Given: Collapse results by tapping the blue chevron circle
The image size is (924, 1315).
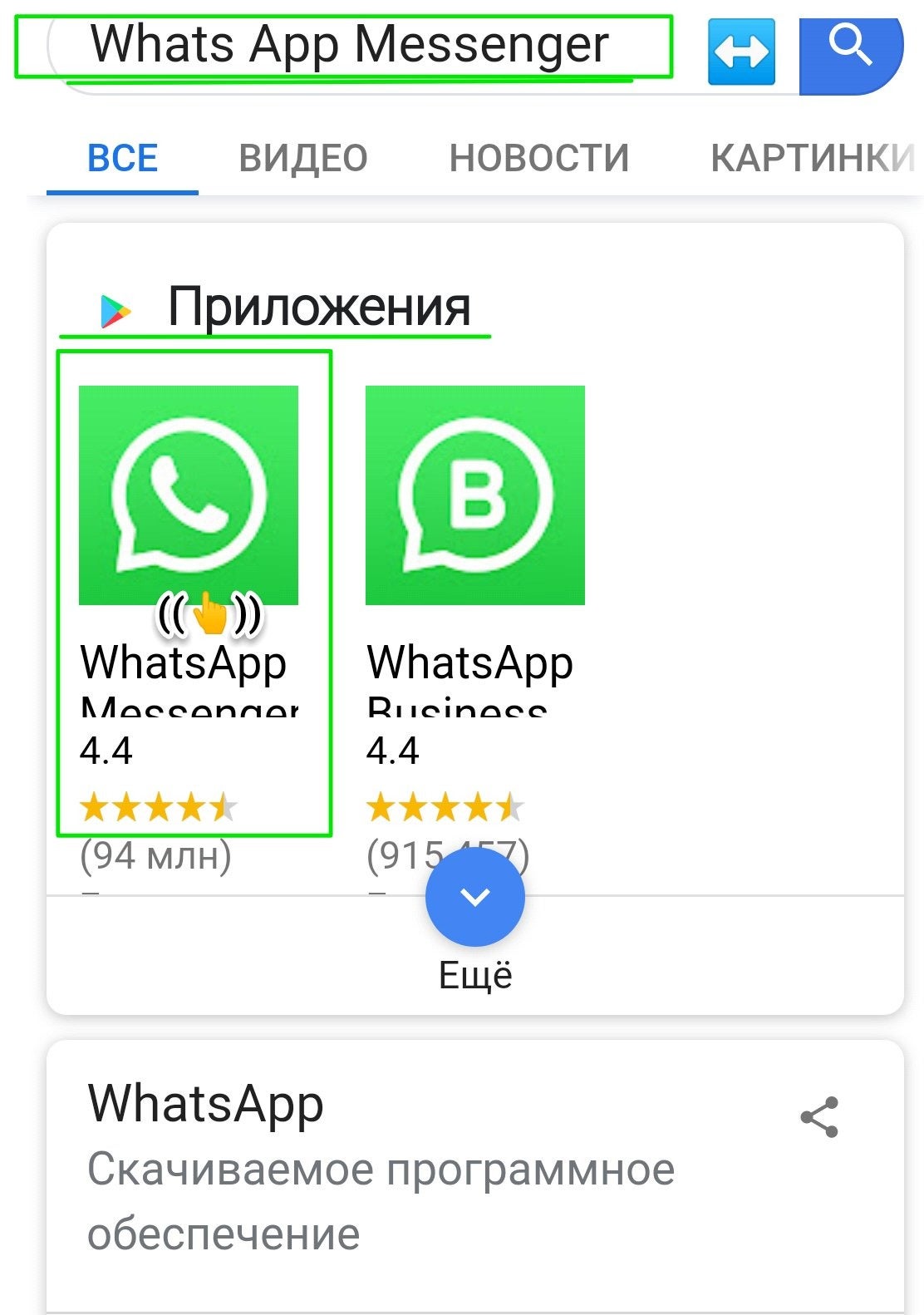Looking at the screenshot, I should click(x=474, y=895).
